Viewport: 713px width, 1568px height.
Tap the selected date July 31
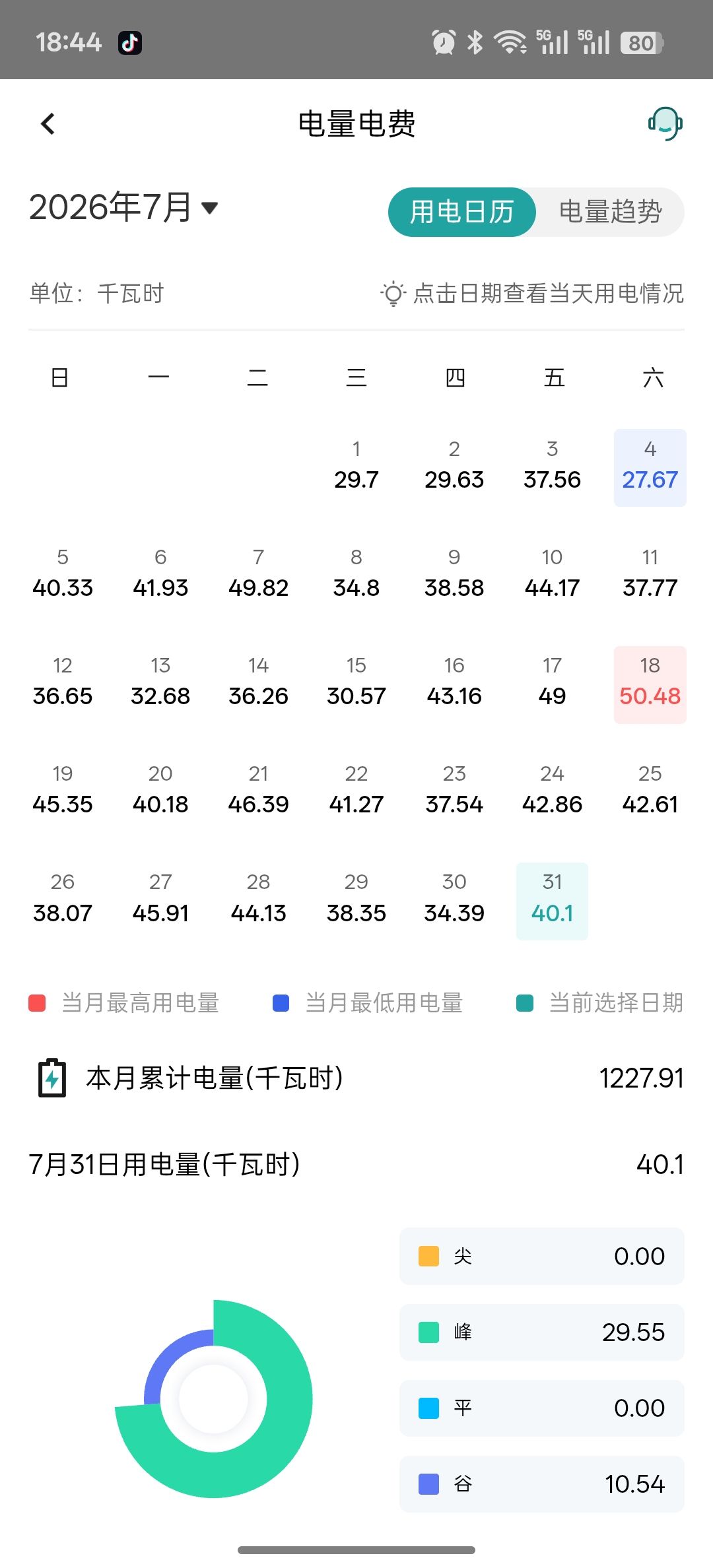552,901
